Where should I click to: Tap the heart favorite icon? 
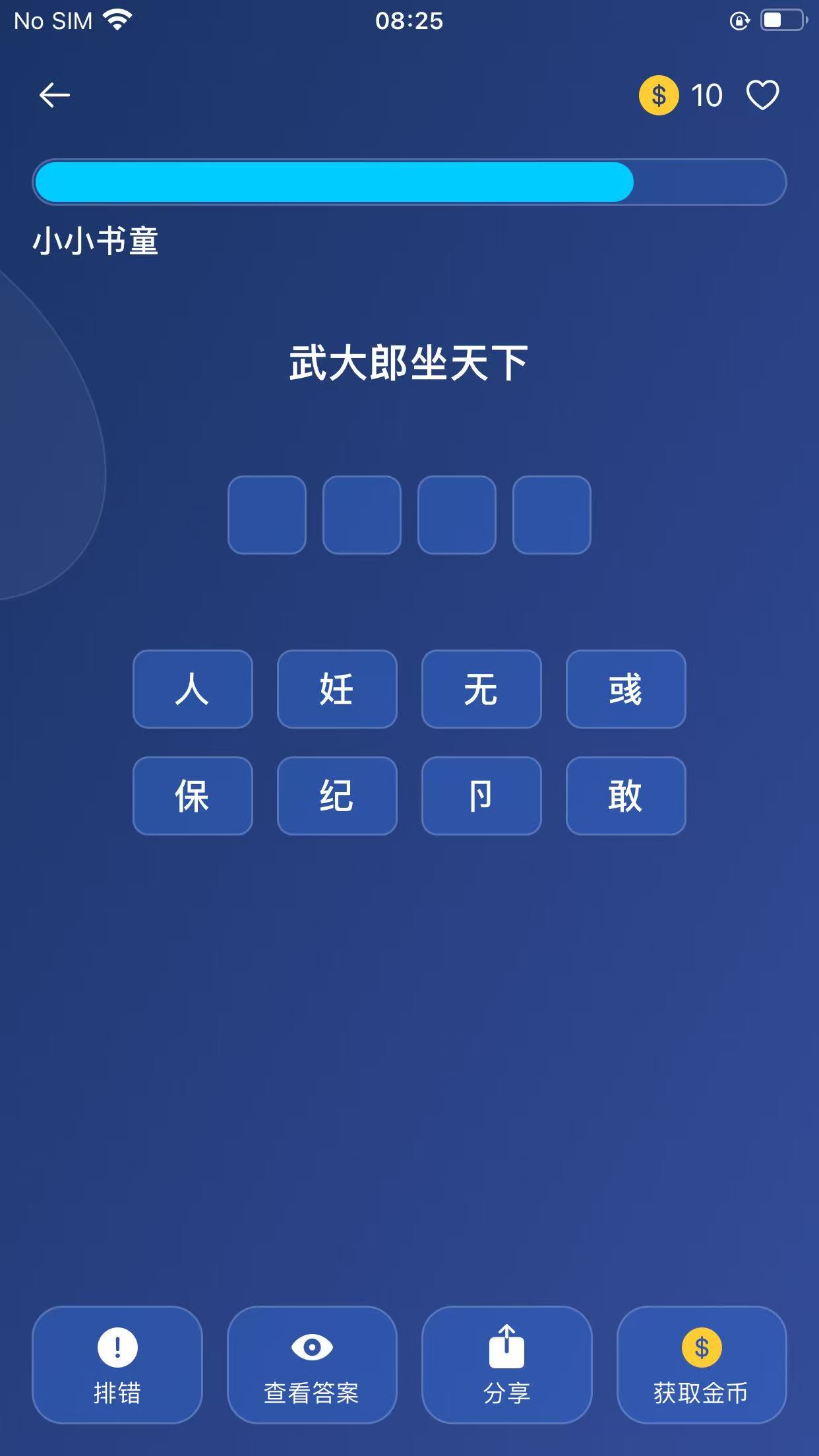tap(762, 96)
